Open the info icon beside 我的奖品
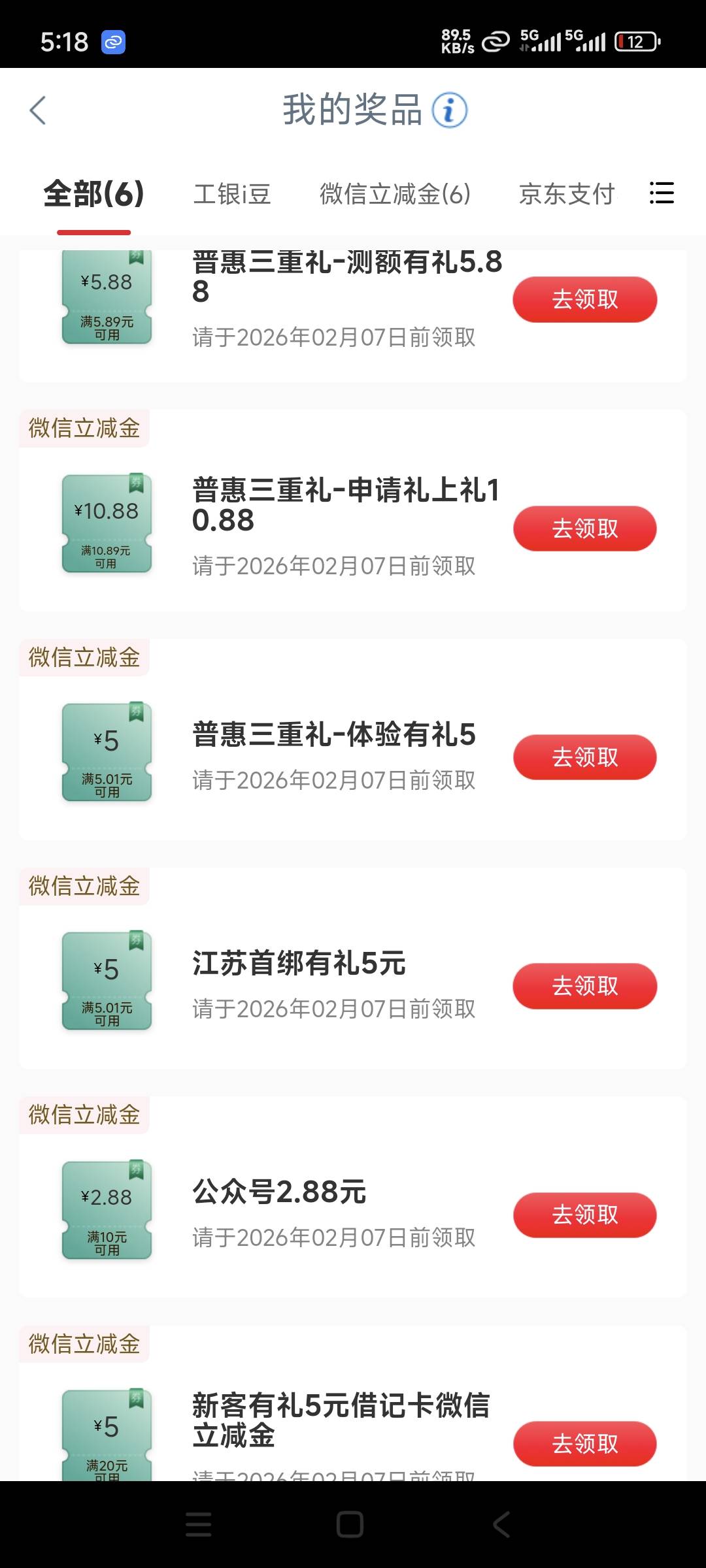 click(450, 110)
